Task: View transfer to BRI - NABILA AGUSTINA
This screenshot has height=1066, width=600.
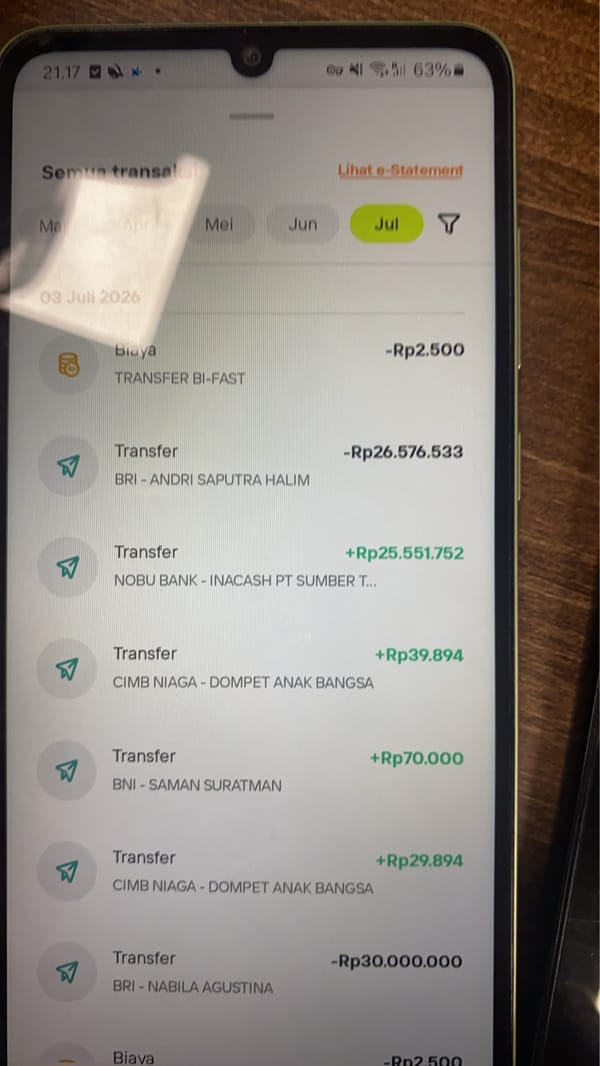Action: coord(251,973)
